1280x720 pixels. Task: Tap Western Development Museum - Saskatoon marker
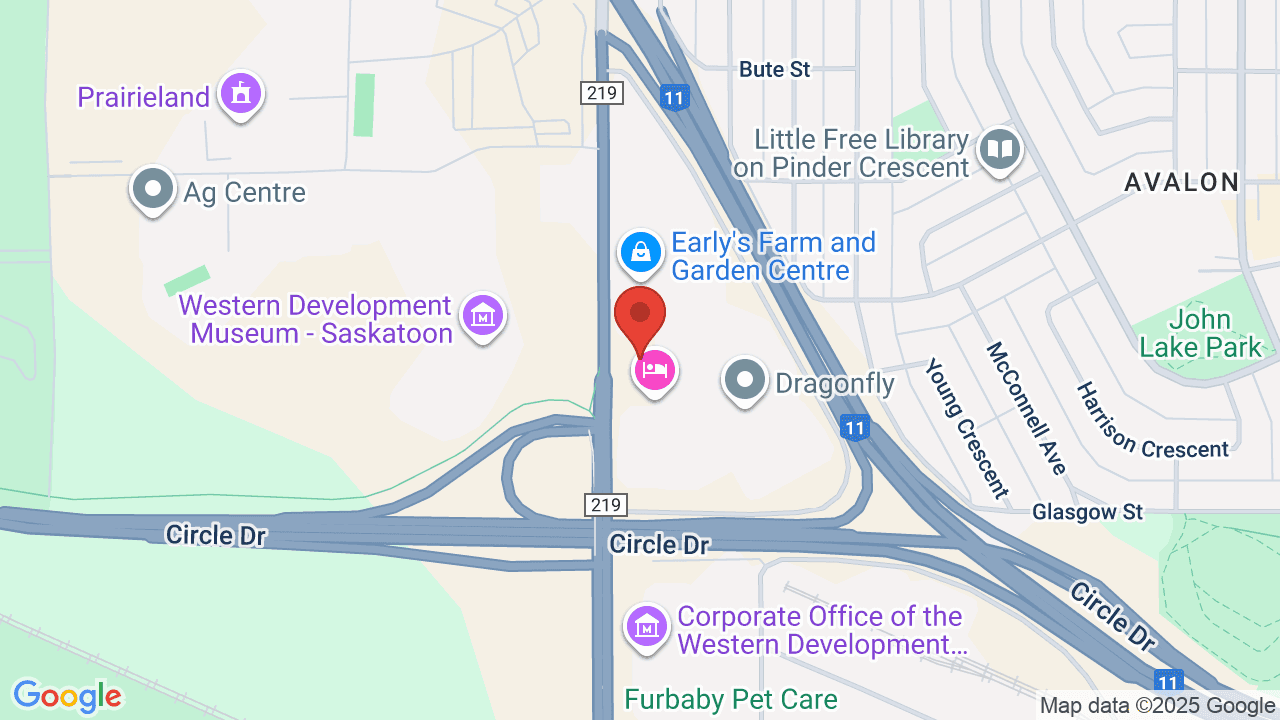click(484, 317)
